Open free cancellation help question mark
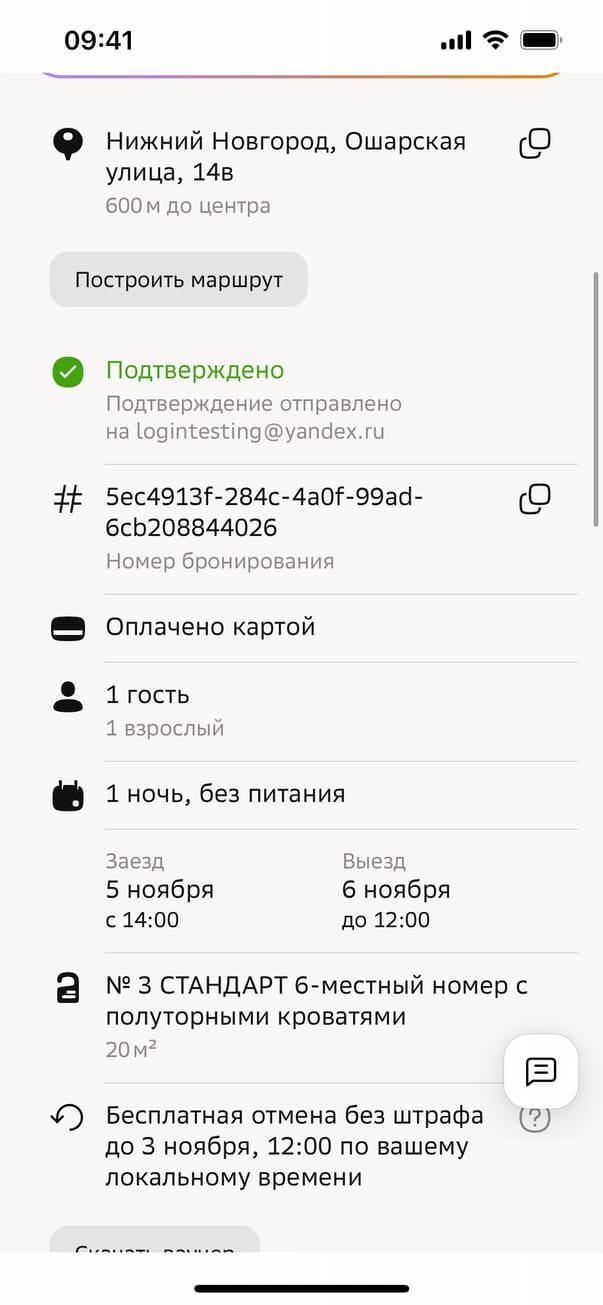603x1305 pixels. click(x=535, y=1119)
